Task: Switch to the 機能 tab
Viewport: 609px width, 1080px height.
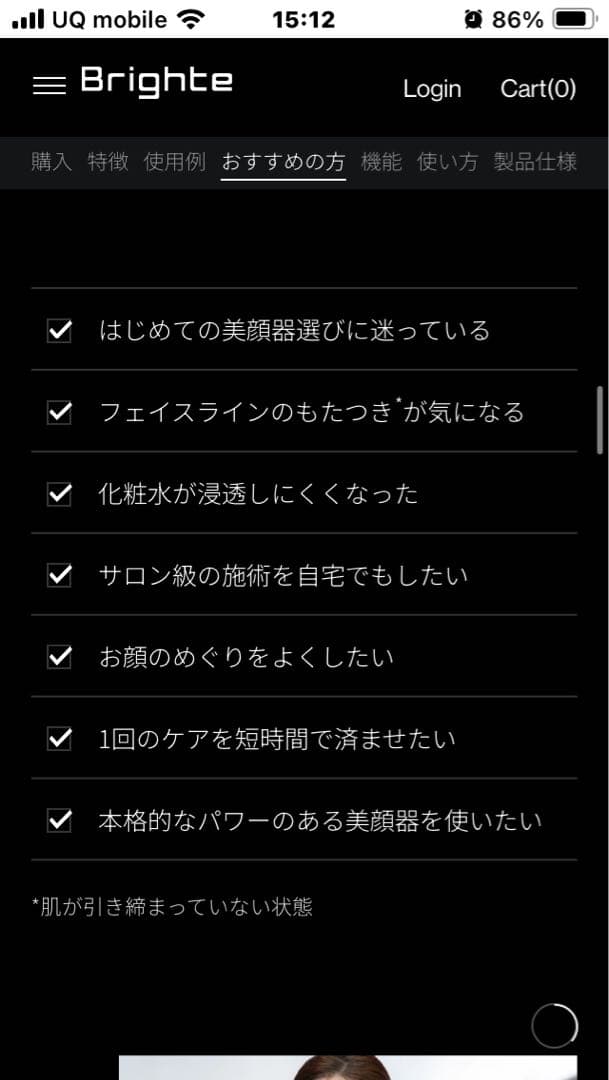Action: point(381,162)
